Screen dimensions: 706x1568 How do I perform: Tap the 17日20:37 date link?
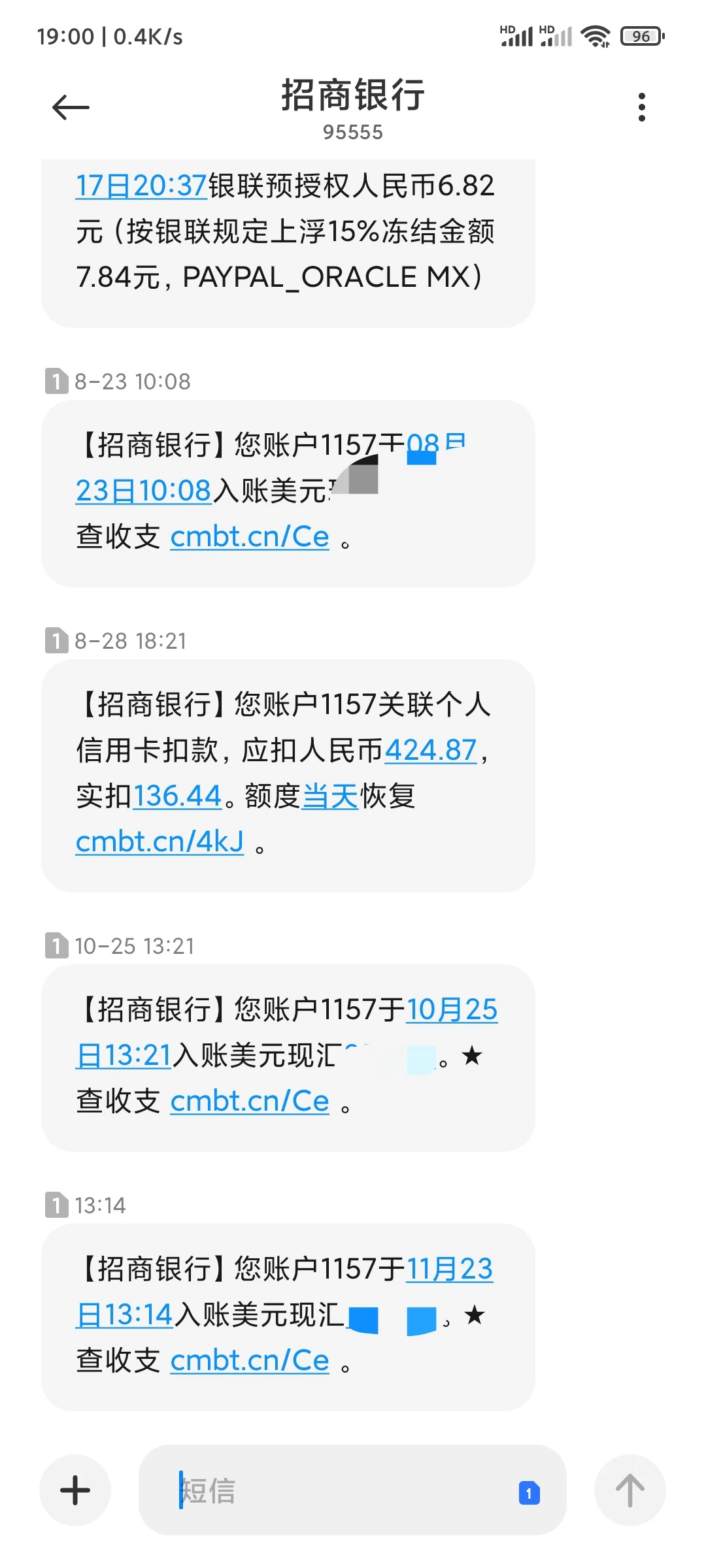point(141,186)
